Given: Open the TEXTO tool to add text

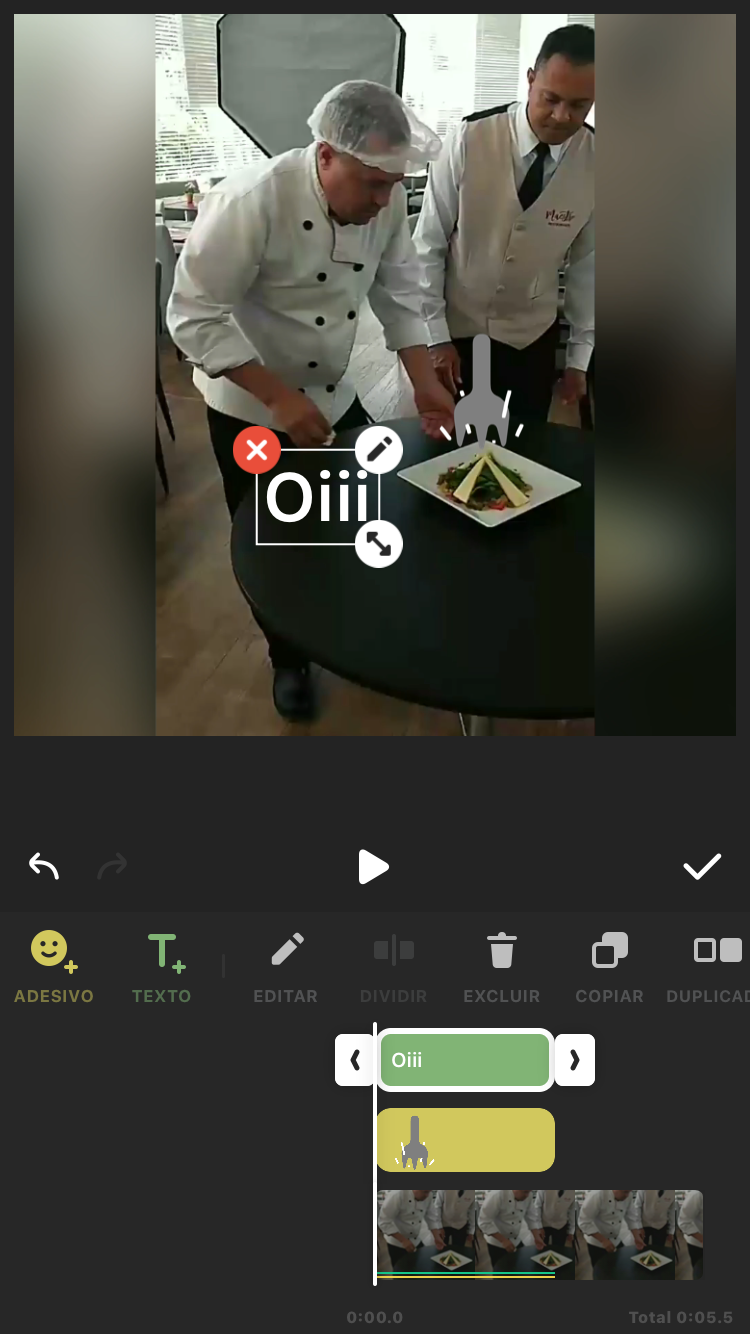Looking at the screenshot, I should pyautogui.click(x=161, y=963).
